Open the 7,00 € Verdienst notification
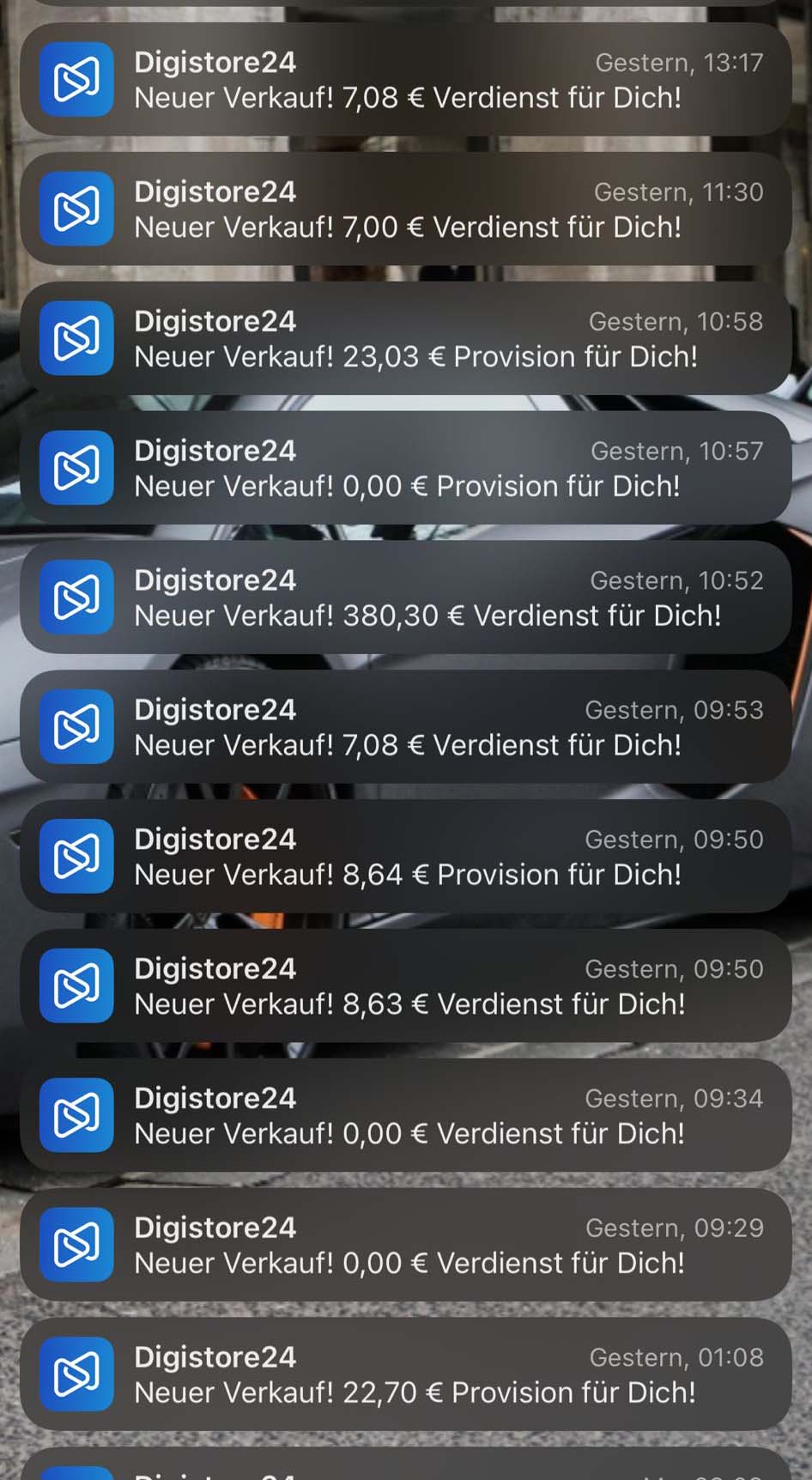 coord(405,209)
